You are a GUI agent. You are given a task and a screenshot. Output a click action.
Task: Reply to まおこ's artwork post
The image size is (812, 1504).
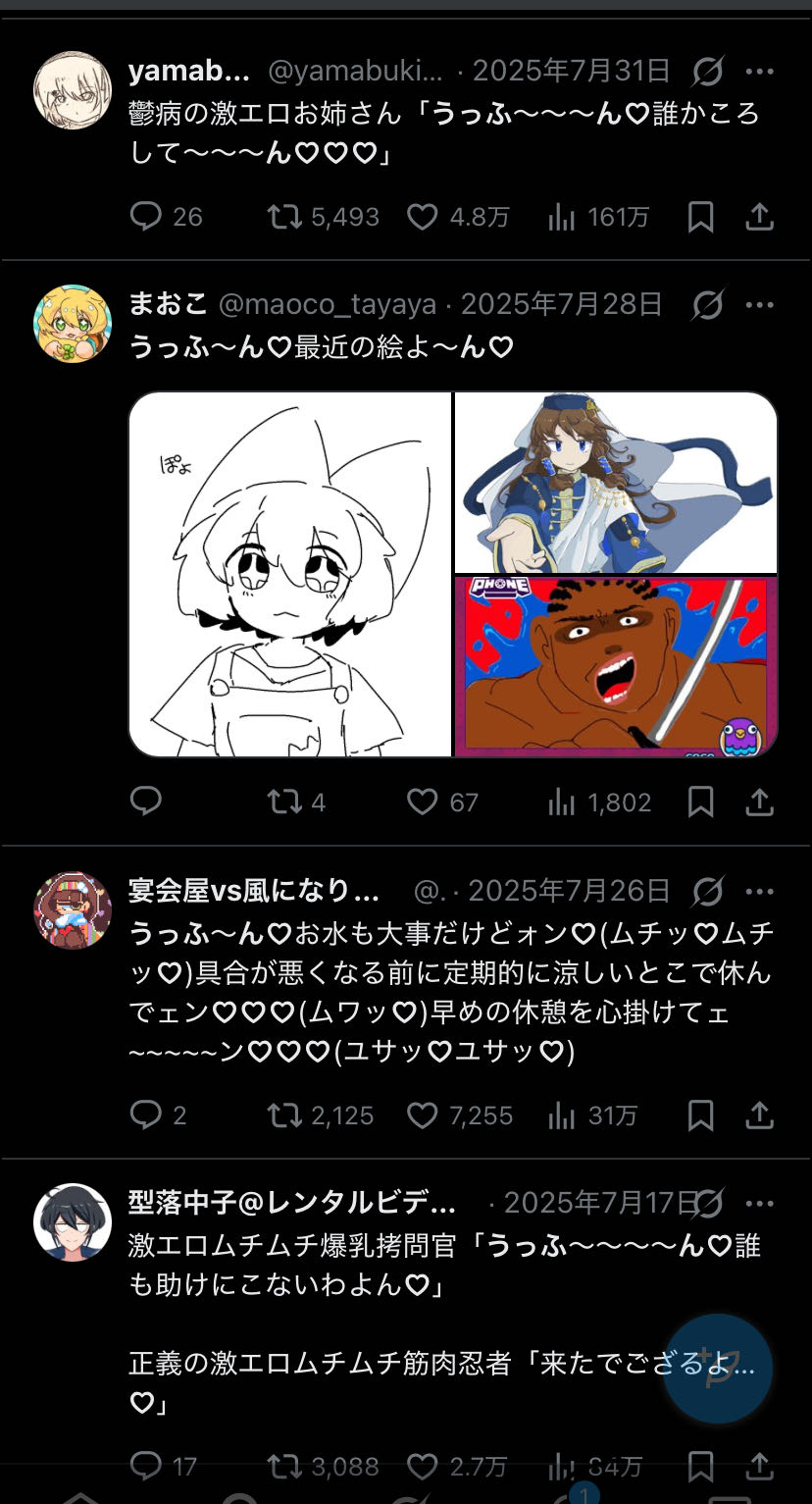pos(145,803)
